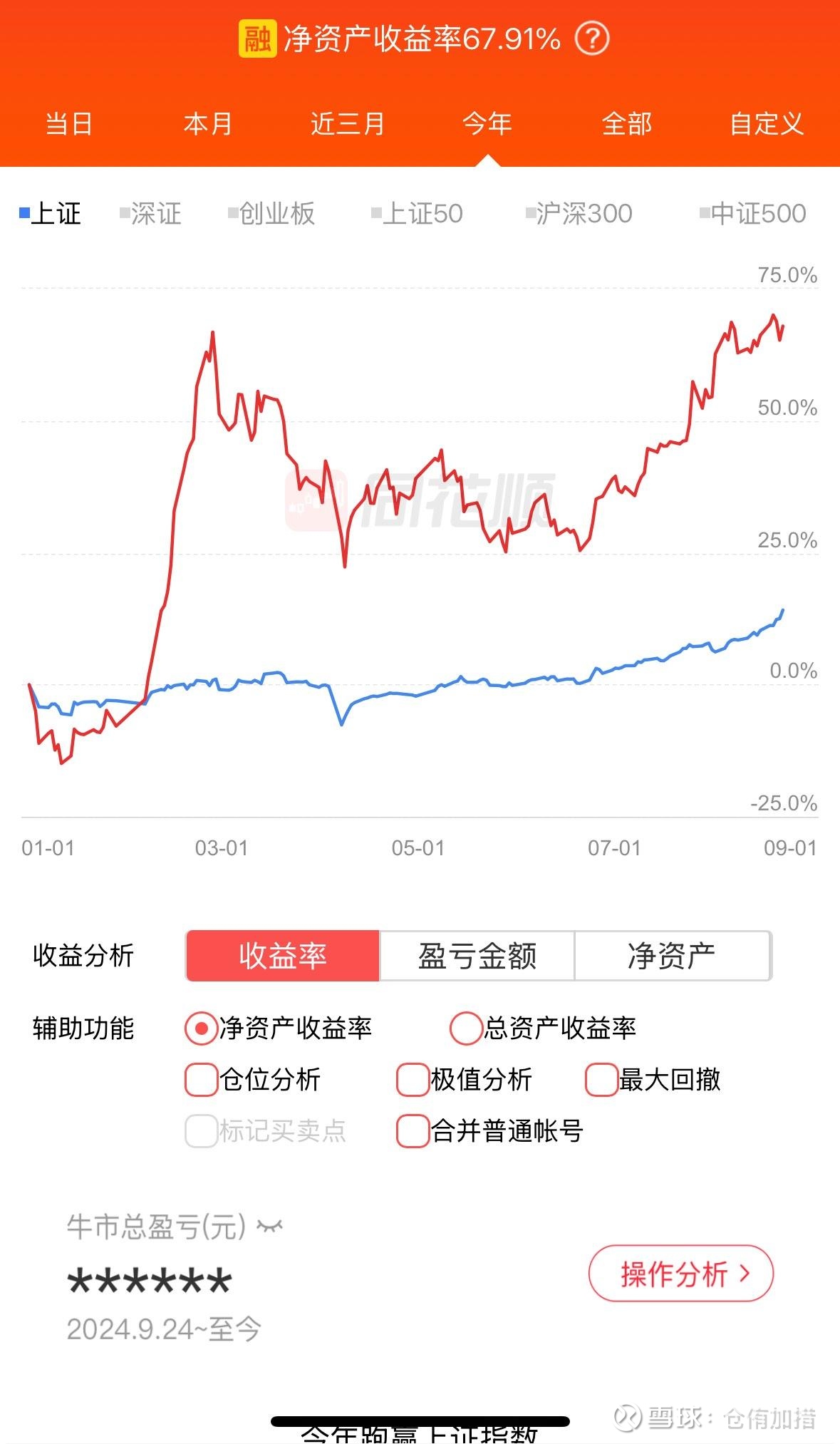
Task: Select the 沪深300 benchmark
Action: (x=579, y=213)
